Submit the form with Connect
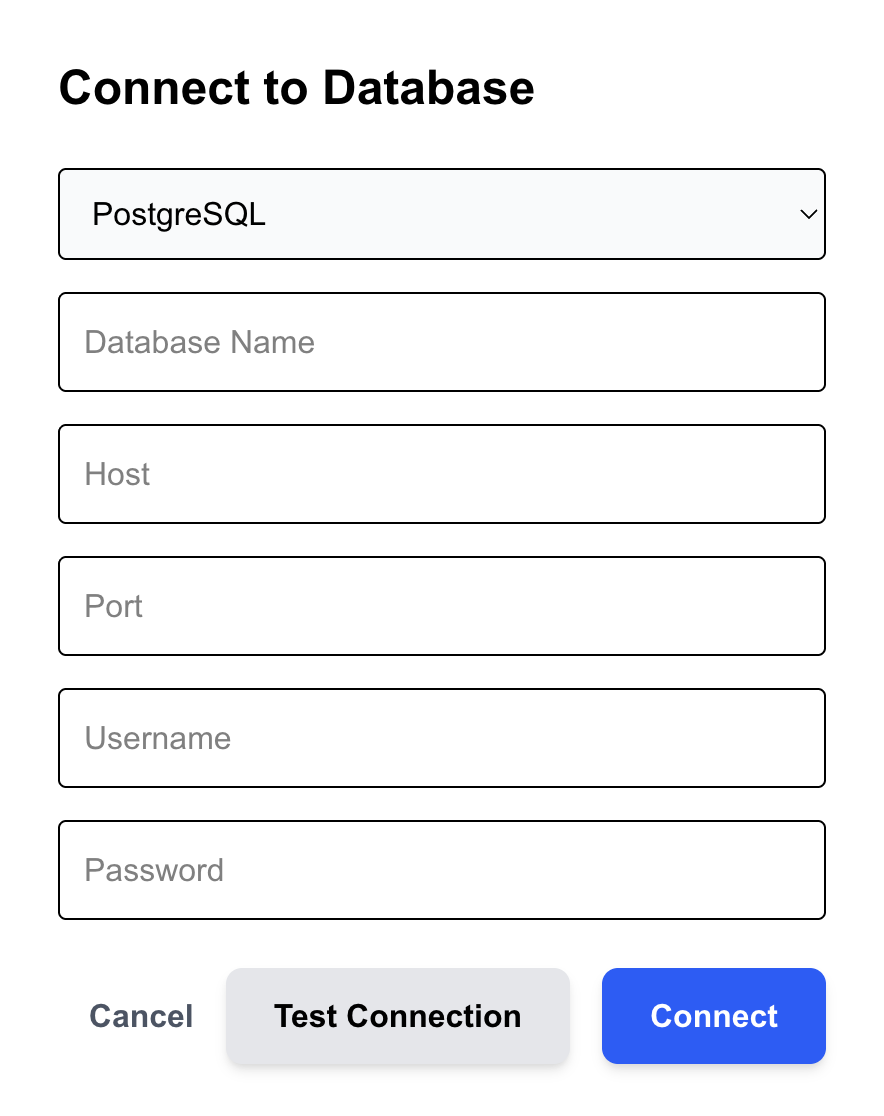This screenshot has width=884, height=1116. pyautogui.click(x=713, y=1016)
